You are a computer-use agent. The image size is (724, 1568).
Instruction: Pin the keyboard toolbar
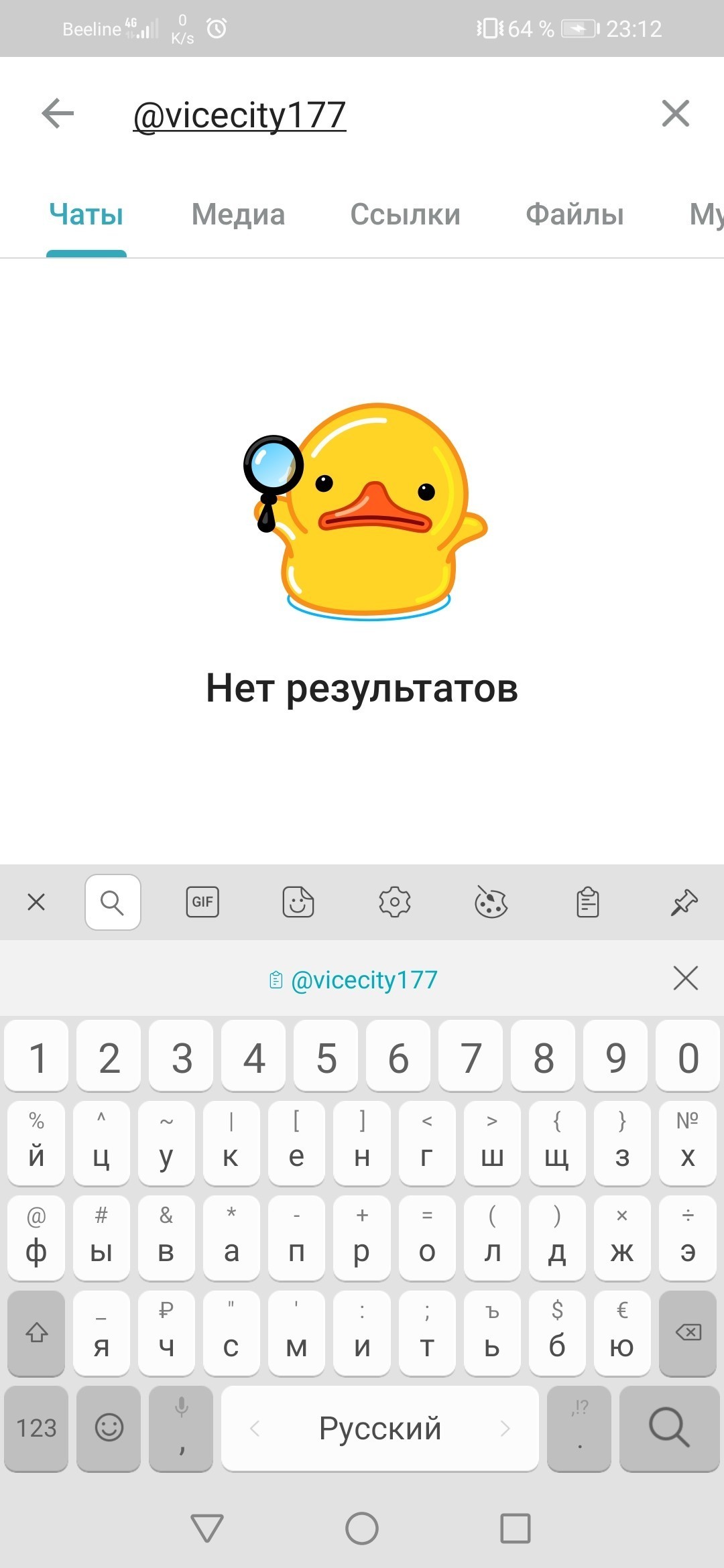pos(684,902)
